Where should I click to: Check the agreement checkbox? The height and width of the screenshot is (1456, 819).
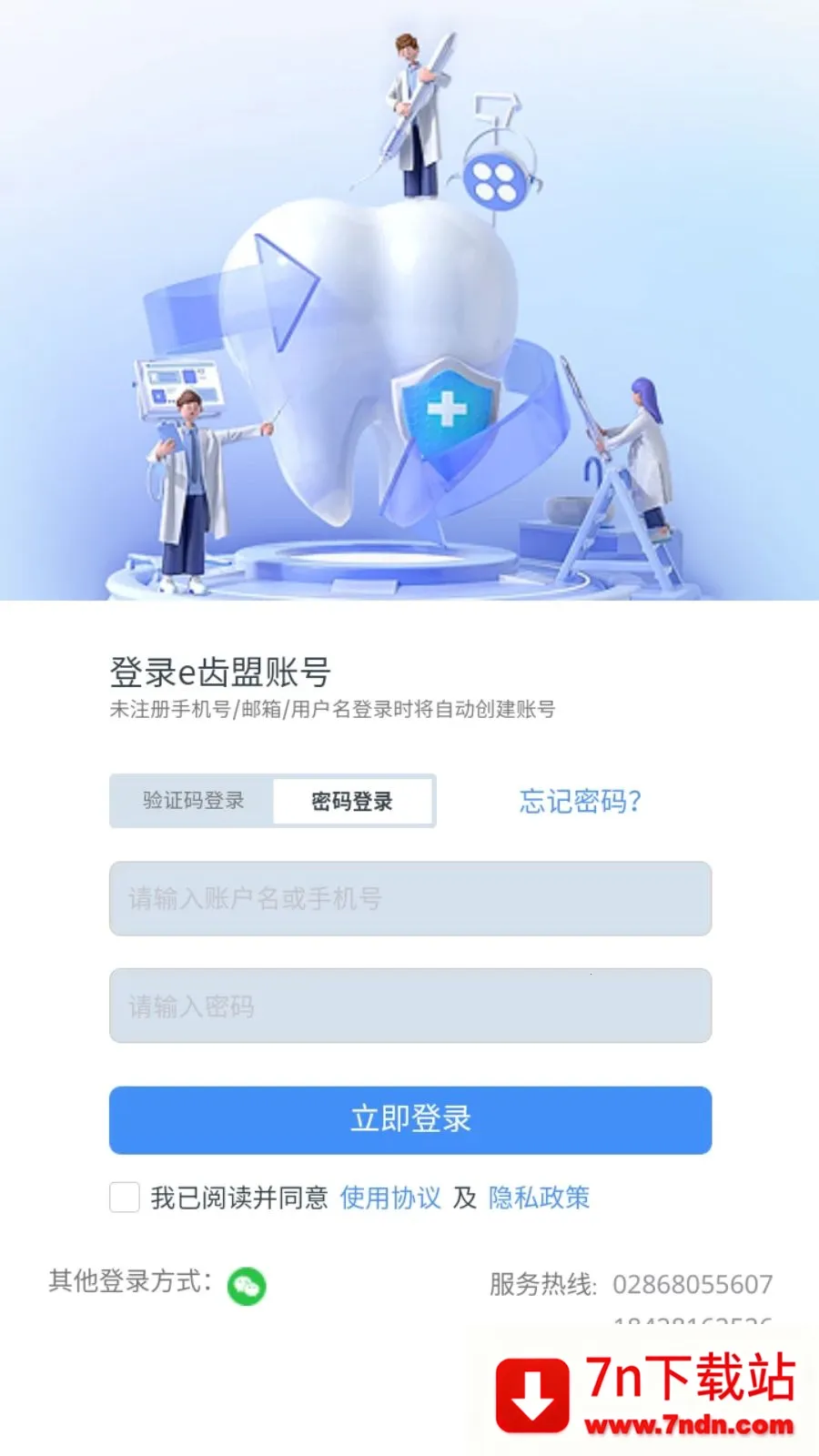(x=125, y=1198)
